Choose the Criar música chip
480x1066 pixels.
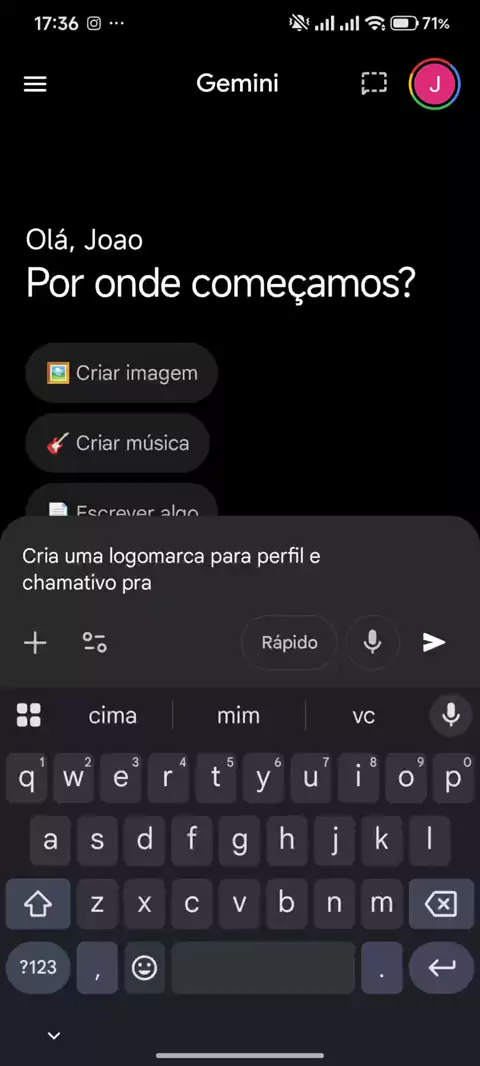pos(118,443)
